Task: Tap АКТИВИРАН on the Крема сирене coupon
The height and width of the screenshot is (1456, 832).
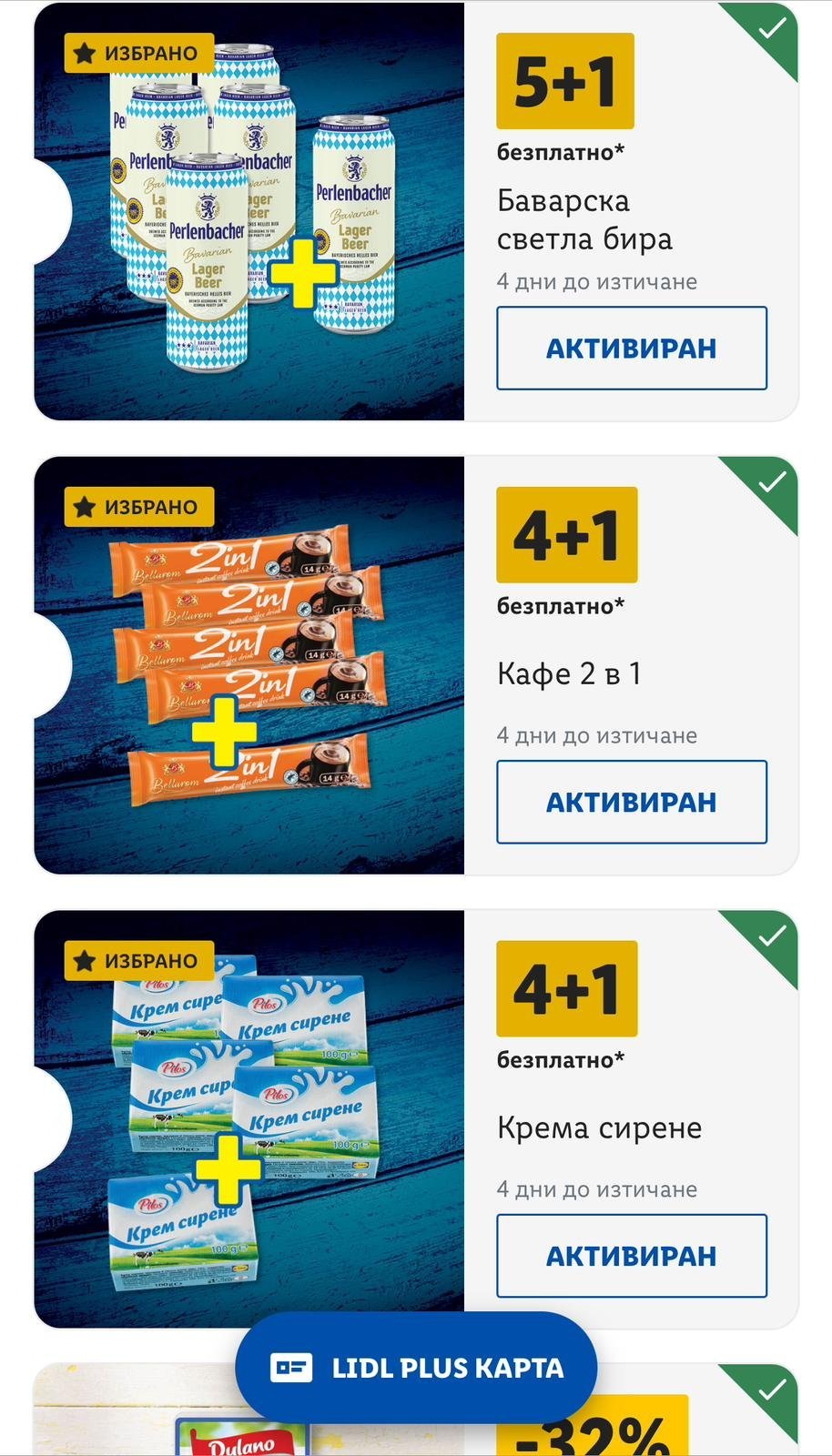Action: 632,1256
